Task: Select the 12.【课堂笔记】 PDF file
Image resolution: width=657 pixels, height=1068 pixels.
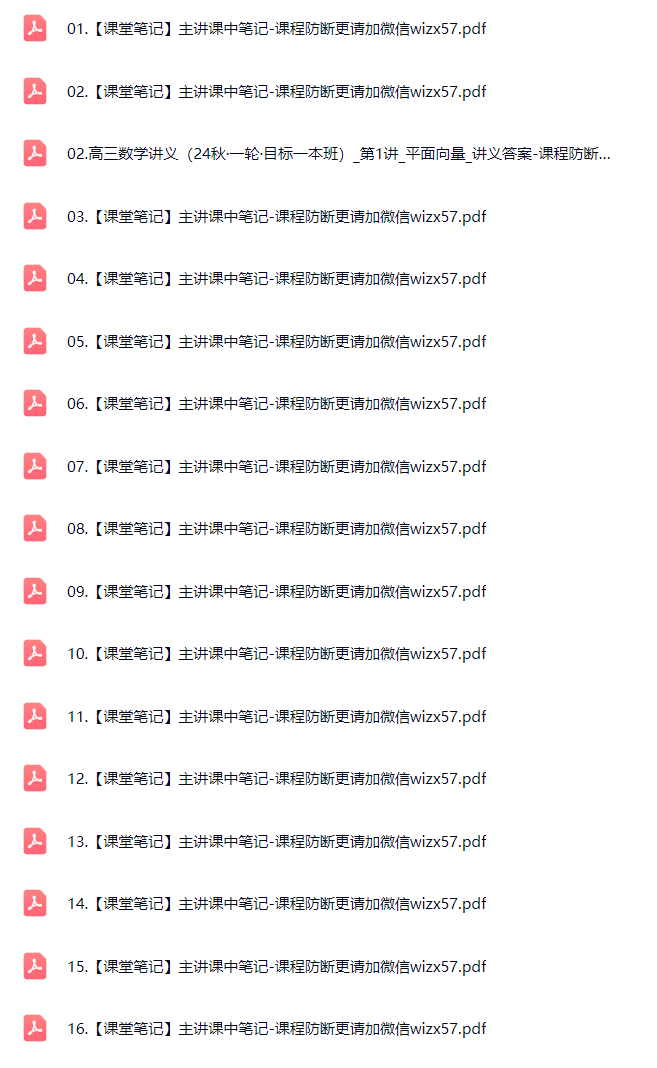Action: coord(276,779)
